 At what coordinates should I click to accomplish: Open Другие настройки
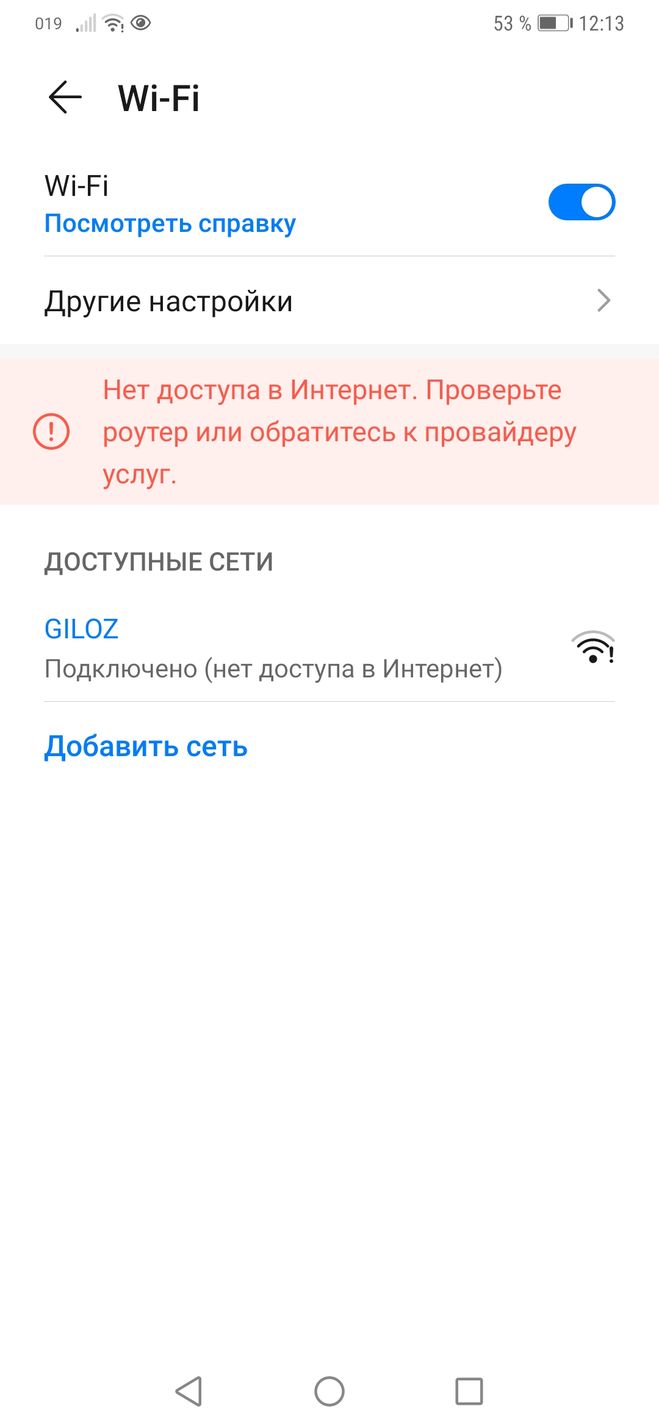click(x=329, y=301)
